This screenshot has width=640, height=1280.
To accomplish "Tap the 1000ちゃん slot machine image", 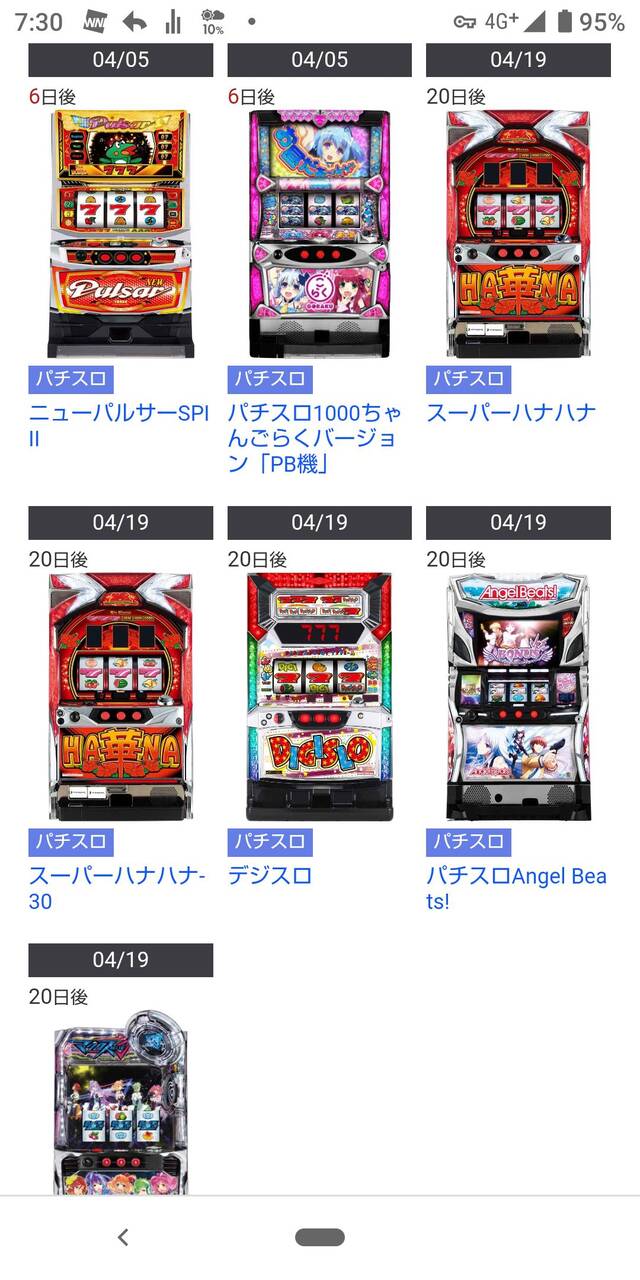I will coord(319,234).
